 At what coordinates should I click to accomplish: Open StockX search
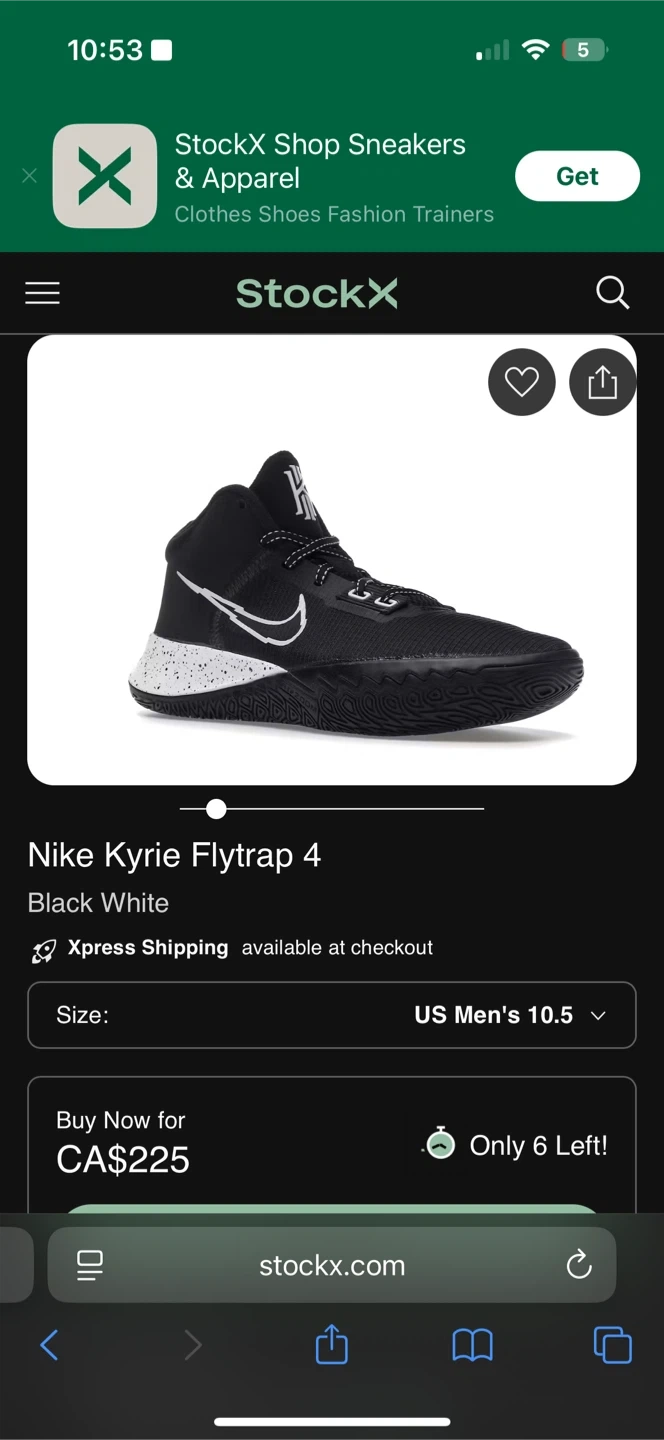(x=612, y=293)
